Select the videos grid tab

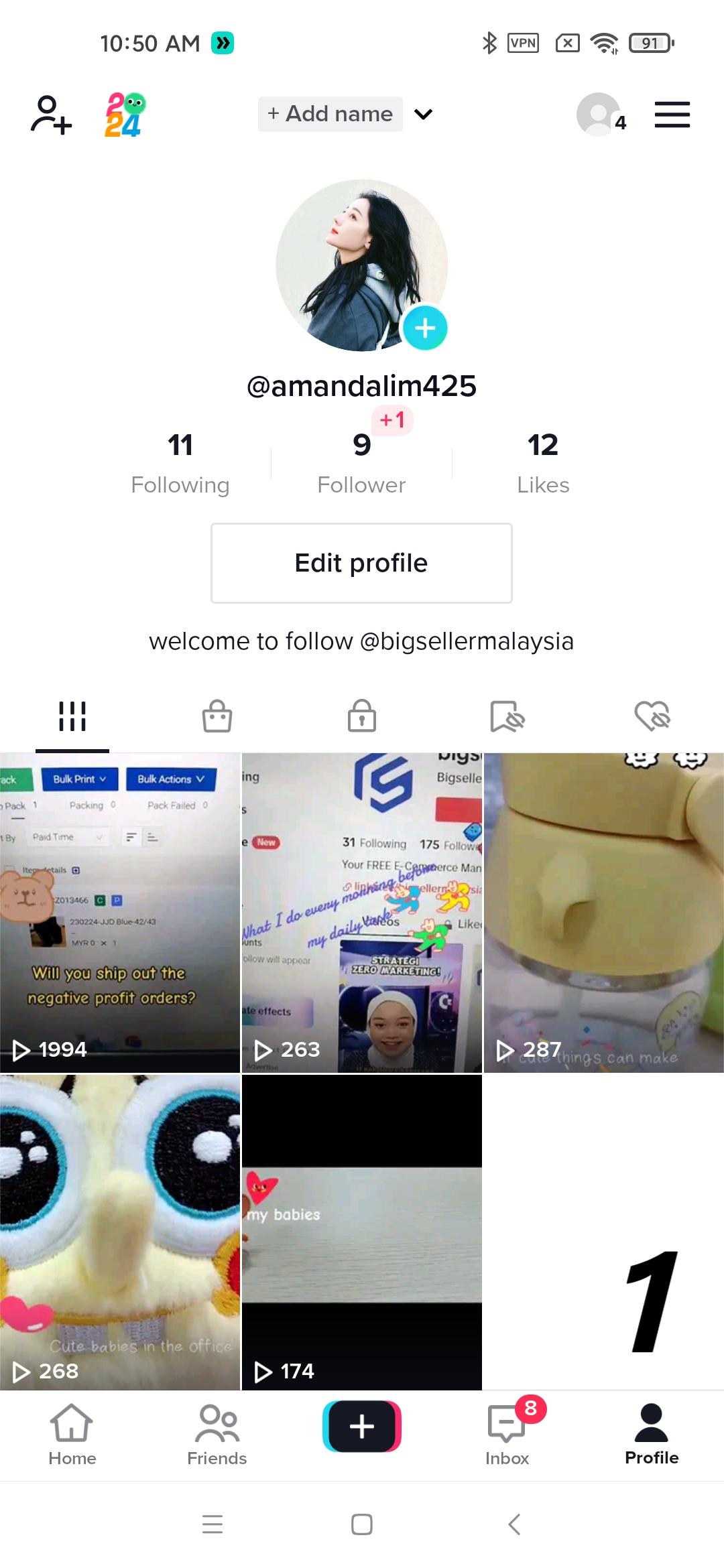click(72, 717)
